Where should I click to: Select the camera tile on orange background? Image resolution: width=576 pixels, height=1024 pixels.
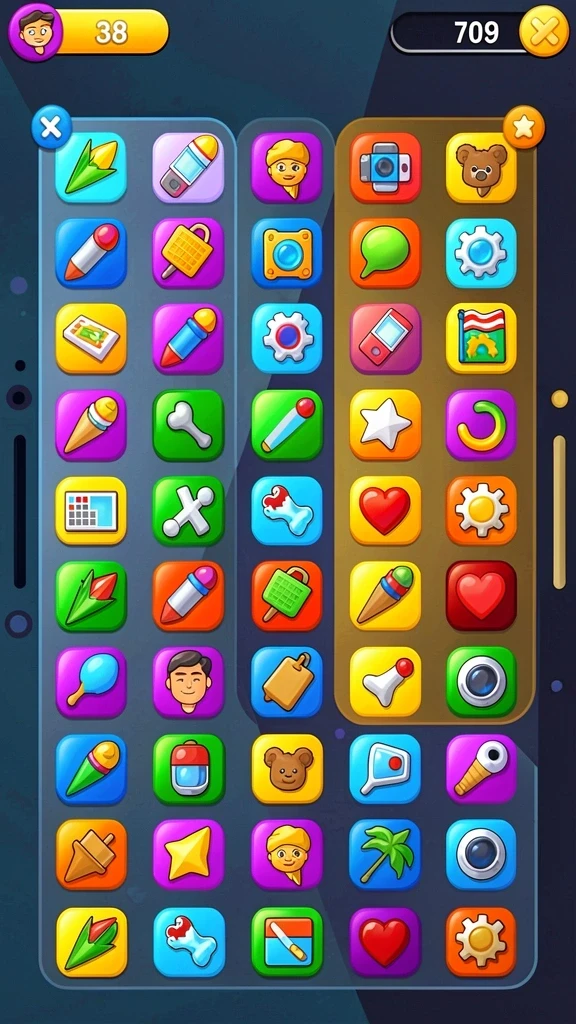pos(385,168)
